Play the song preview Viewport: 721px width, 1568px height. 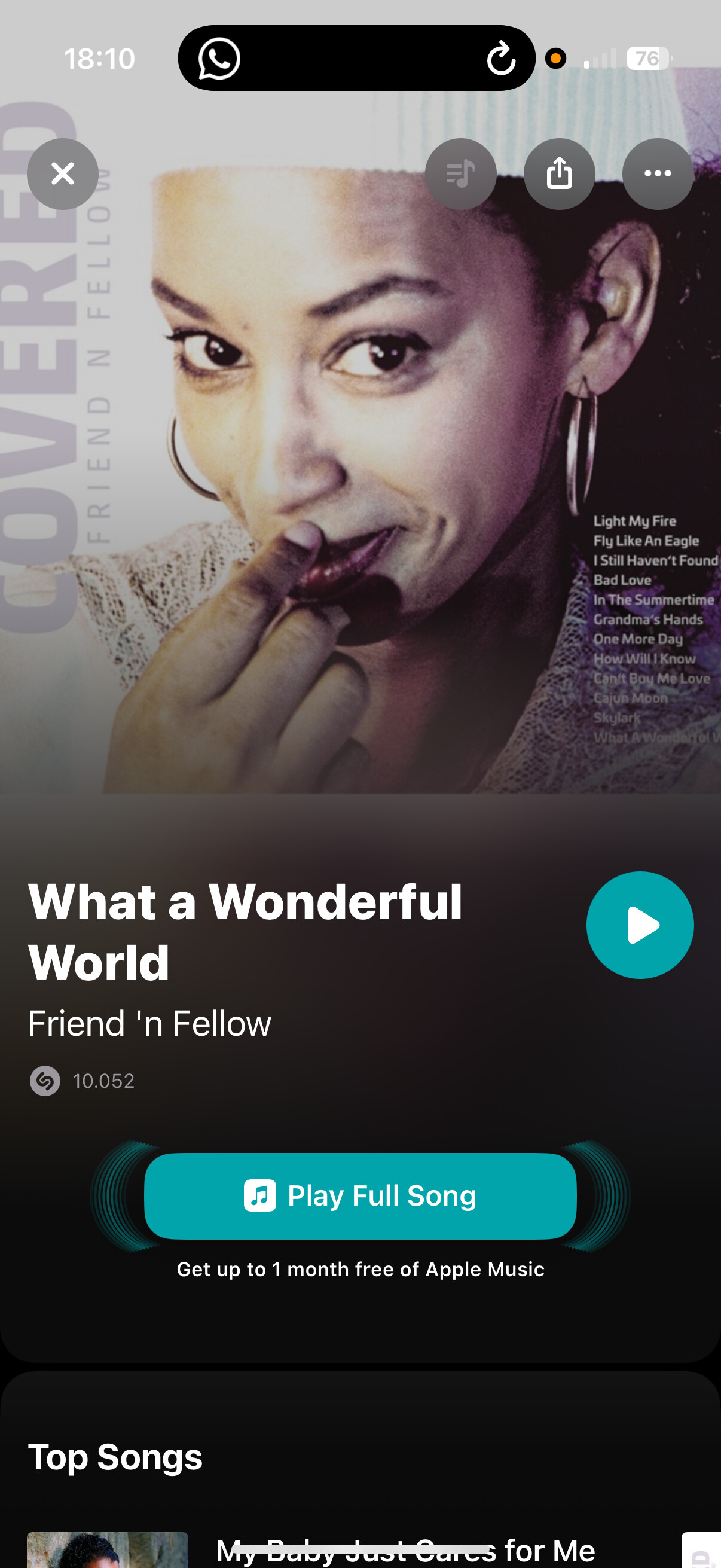640,925
